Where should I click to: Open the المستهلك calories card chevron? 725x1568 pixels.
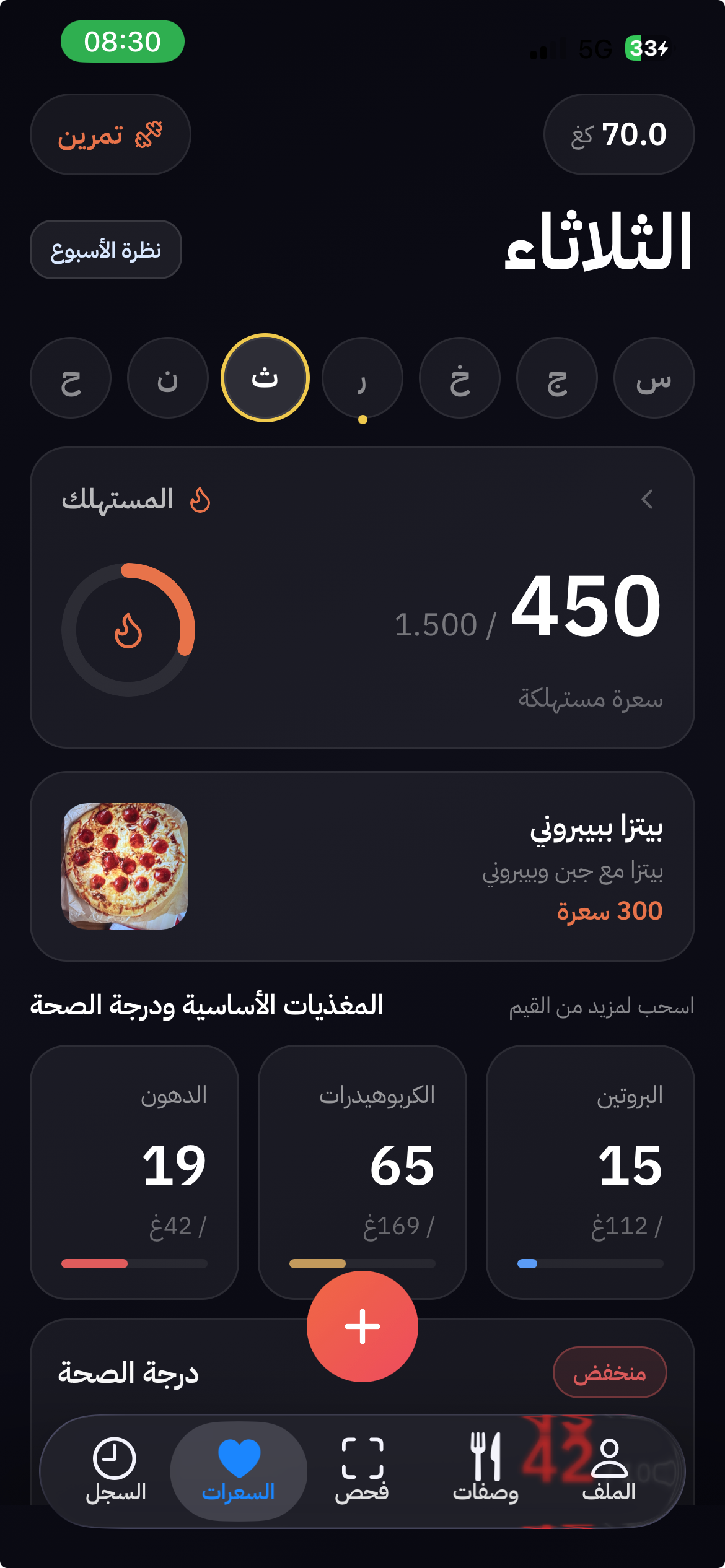(648, 499)
